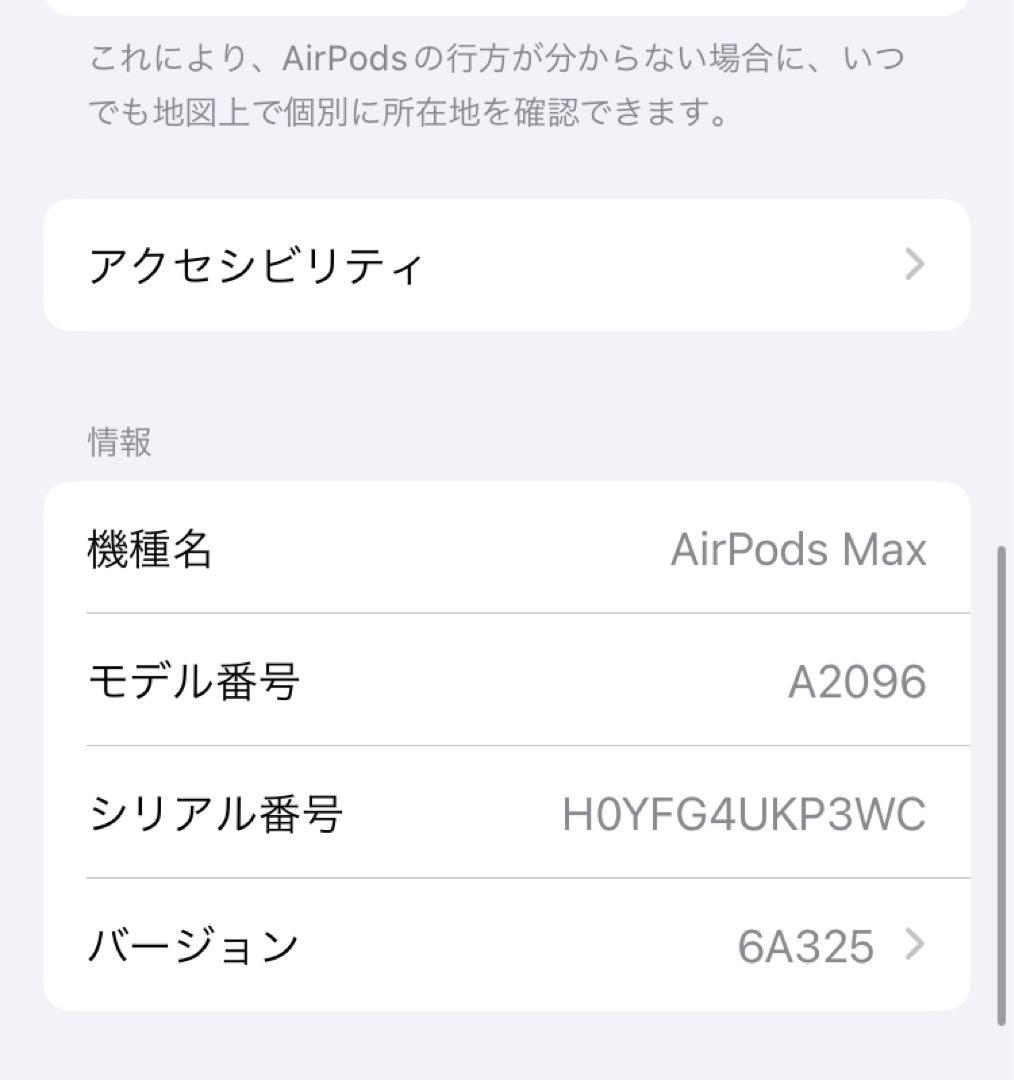Tap the AirPods Max model name value
1014x1080 pixels.
click(x=798, y=548)
